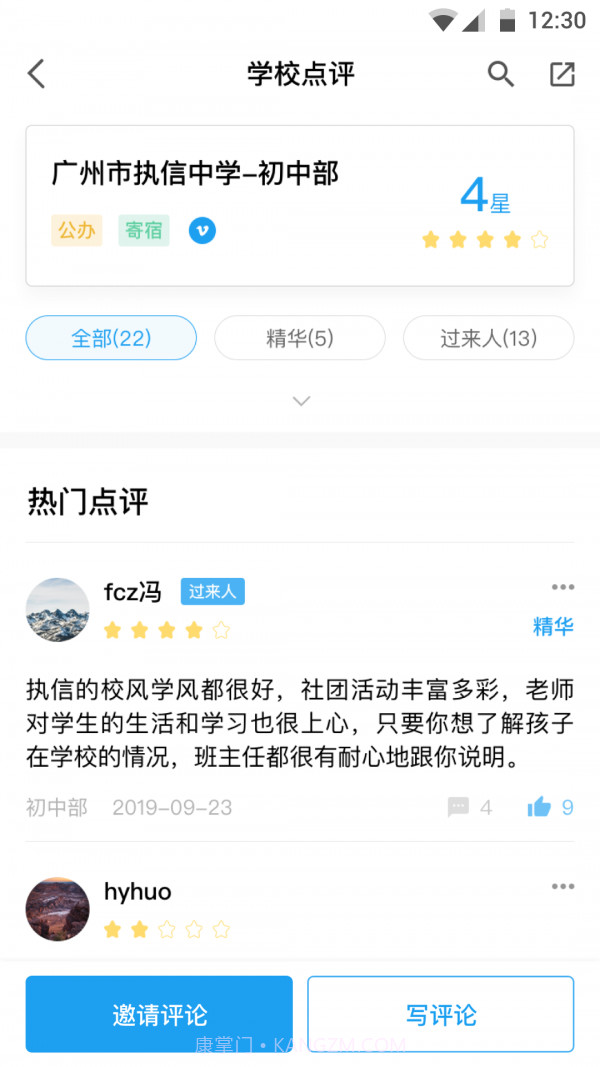Open fcz冯's profile avatar
This screenshot has width=600, height=1067.
[x=58, y=609]
